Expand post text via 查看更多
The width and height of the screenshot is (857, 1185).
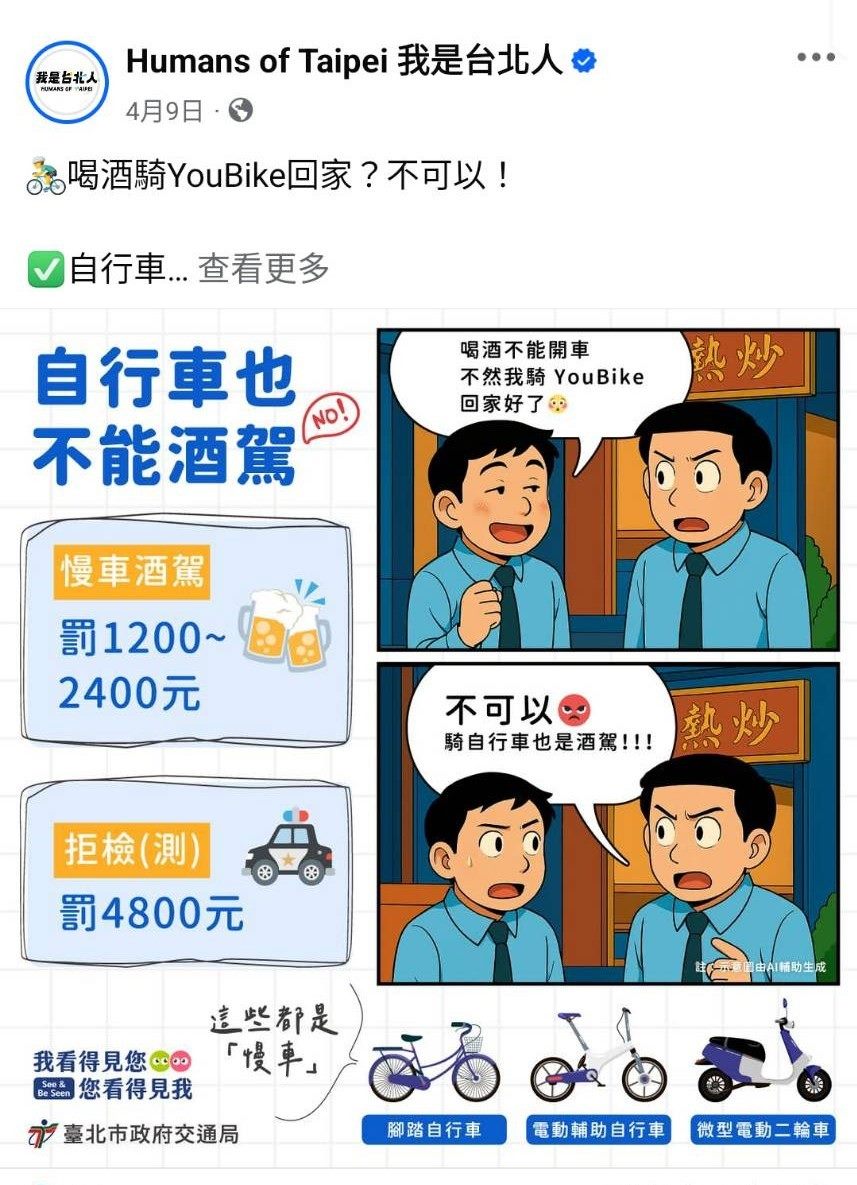(264, 268)
